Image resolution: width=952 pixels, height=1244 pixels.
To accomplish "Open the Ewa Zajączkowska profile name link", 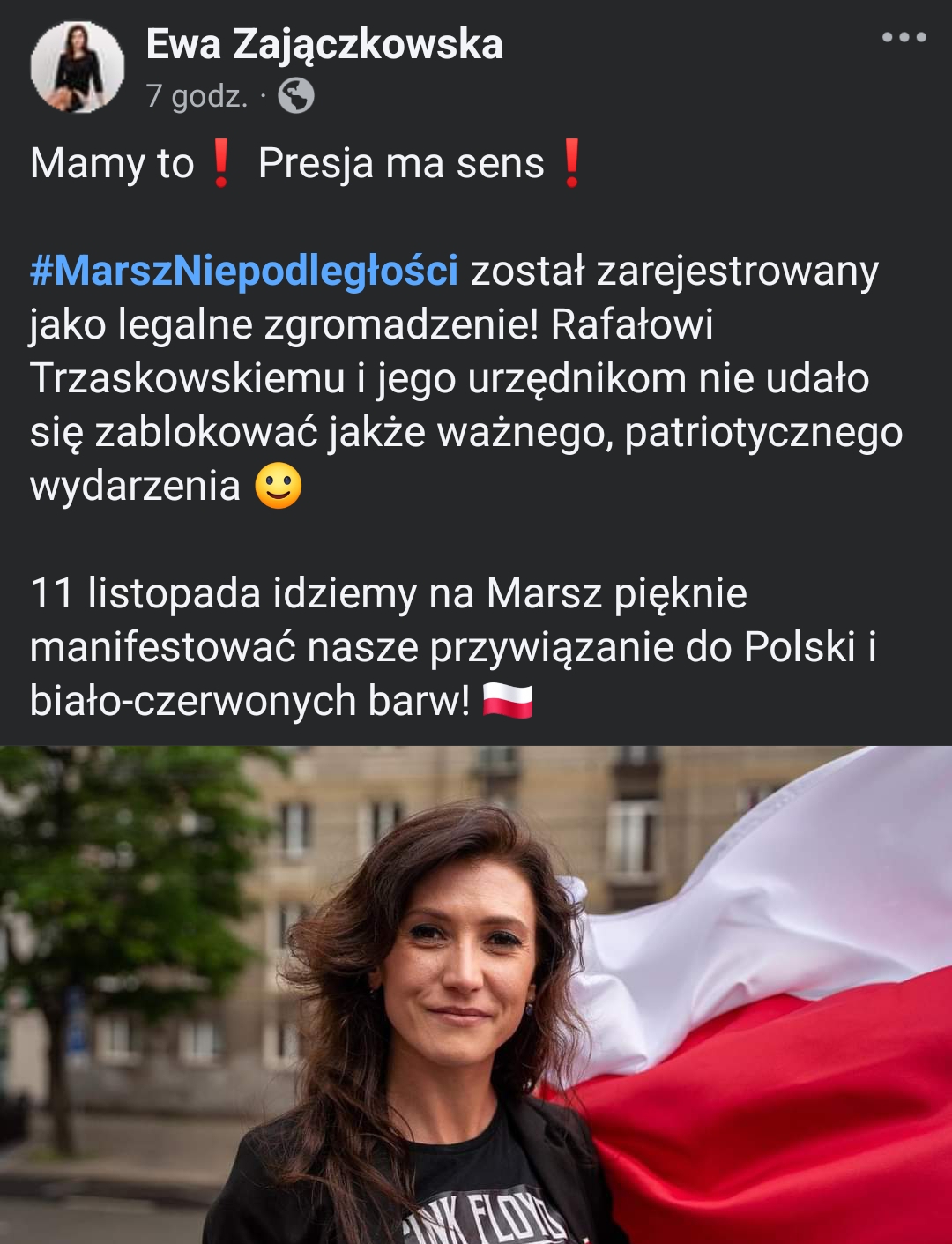I will (x=324, y=44).
